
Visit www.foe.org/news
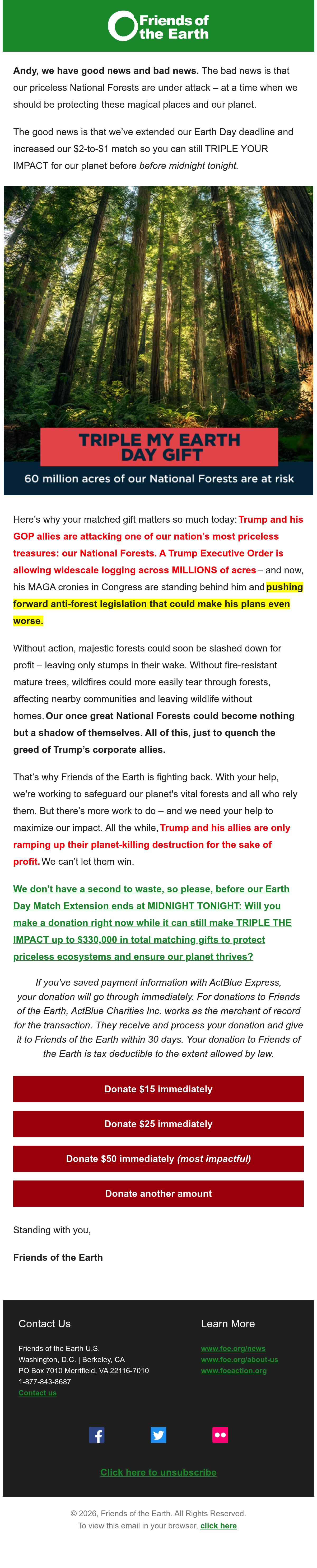click(x=233, y=1348)
